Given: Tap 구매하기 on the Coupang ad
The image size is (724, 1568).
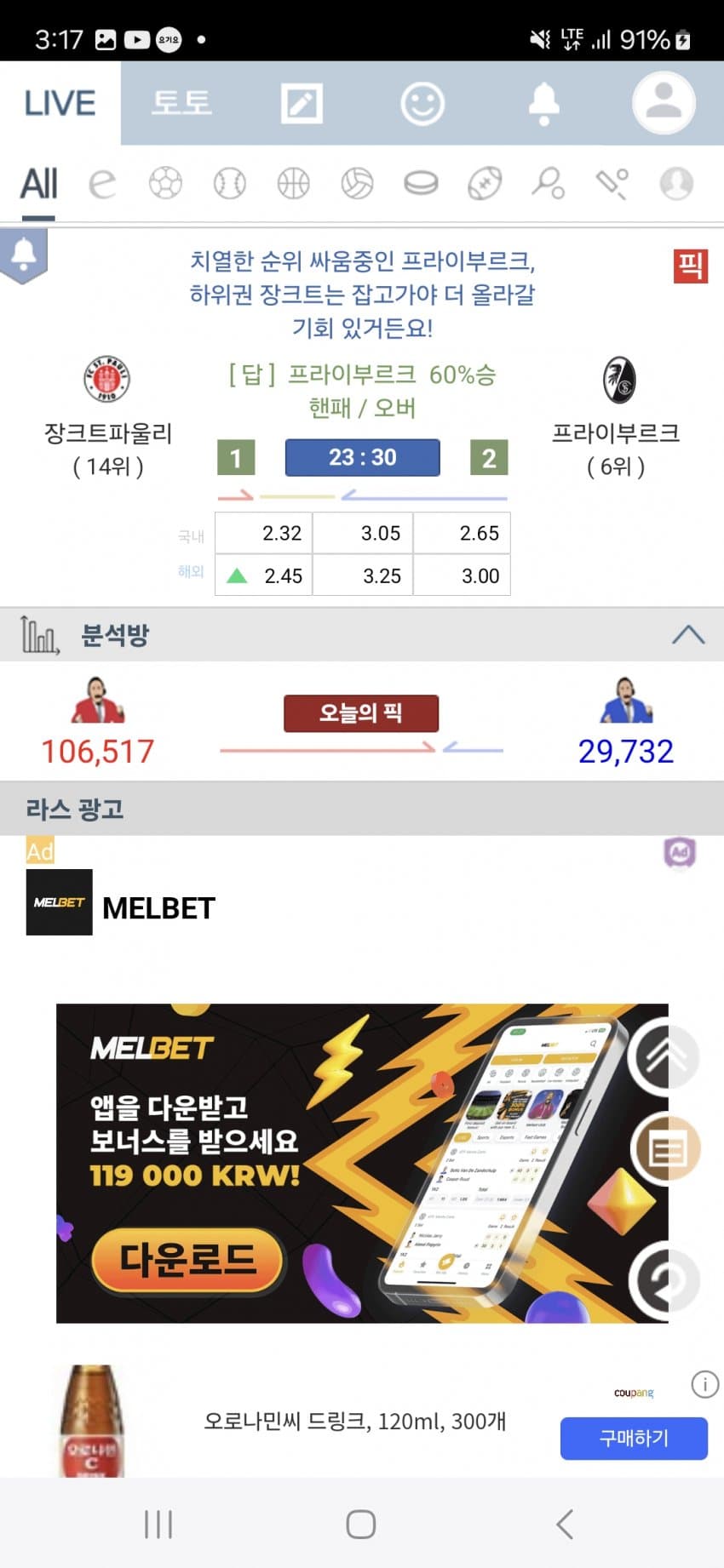Looking at the screenshot, I should [634, 1438].
